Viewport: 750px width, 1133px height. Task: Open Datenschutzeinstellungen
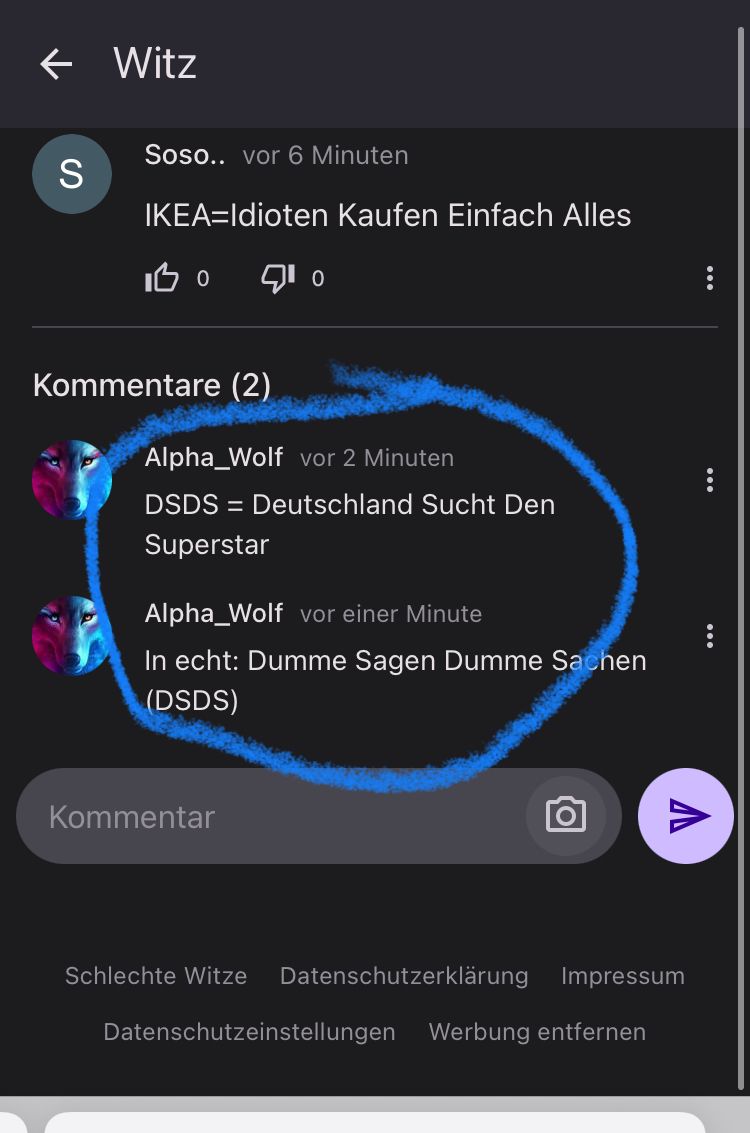[249, 1032]
